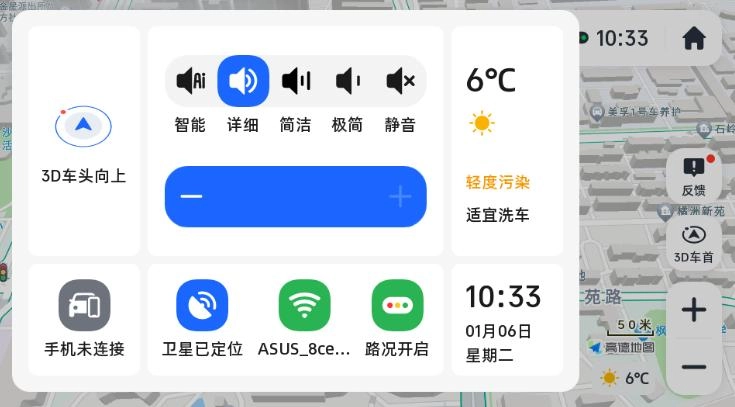Switch to 3D车头向上 view mode
This screenshot has width=735, height=407.
pyautogui.click(x=83, y=140)
